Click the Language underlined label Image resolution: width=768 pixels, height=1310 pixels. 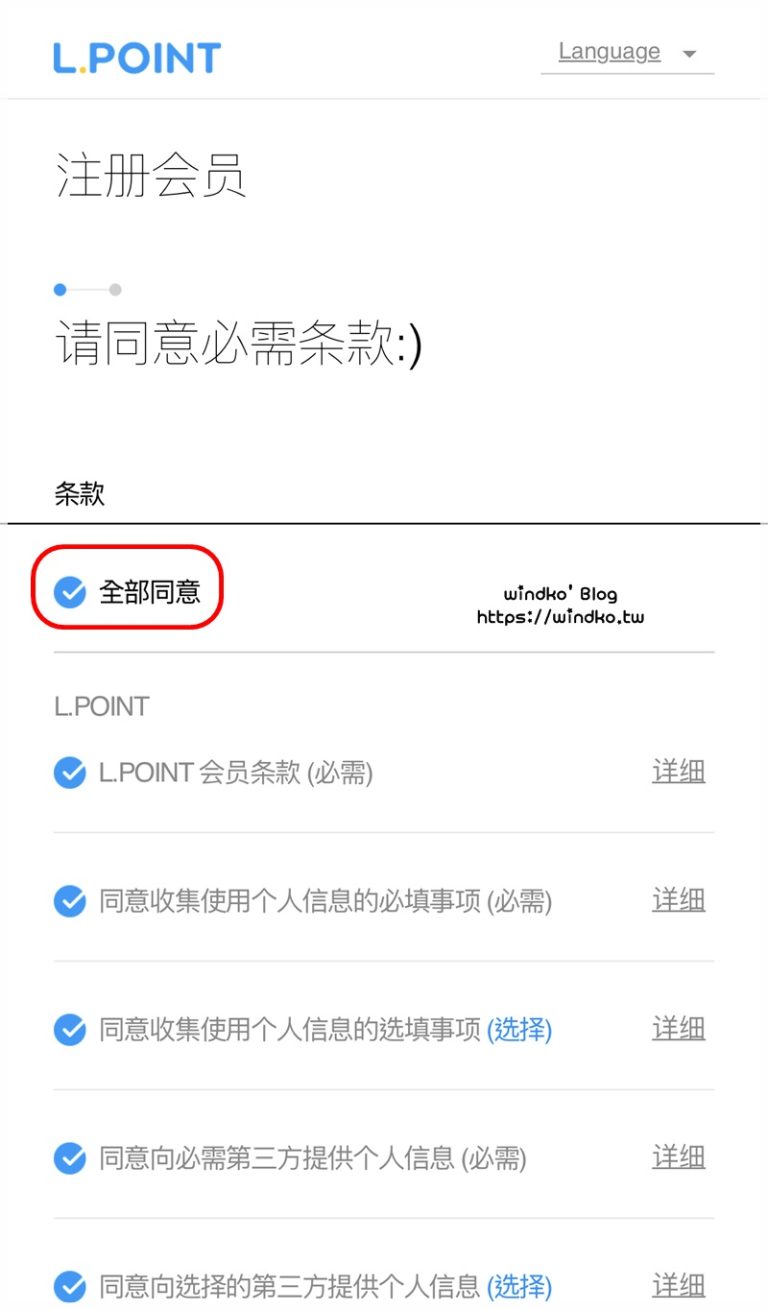tap(609, 51)
